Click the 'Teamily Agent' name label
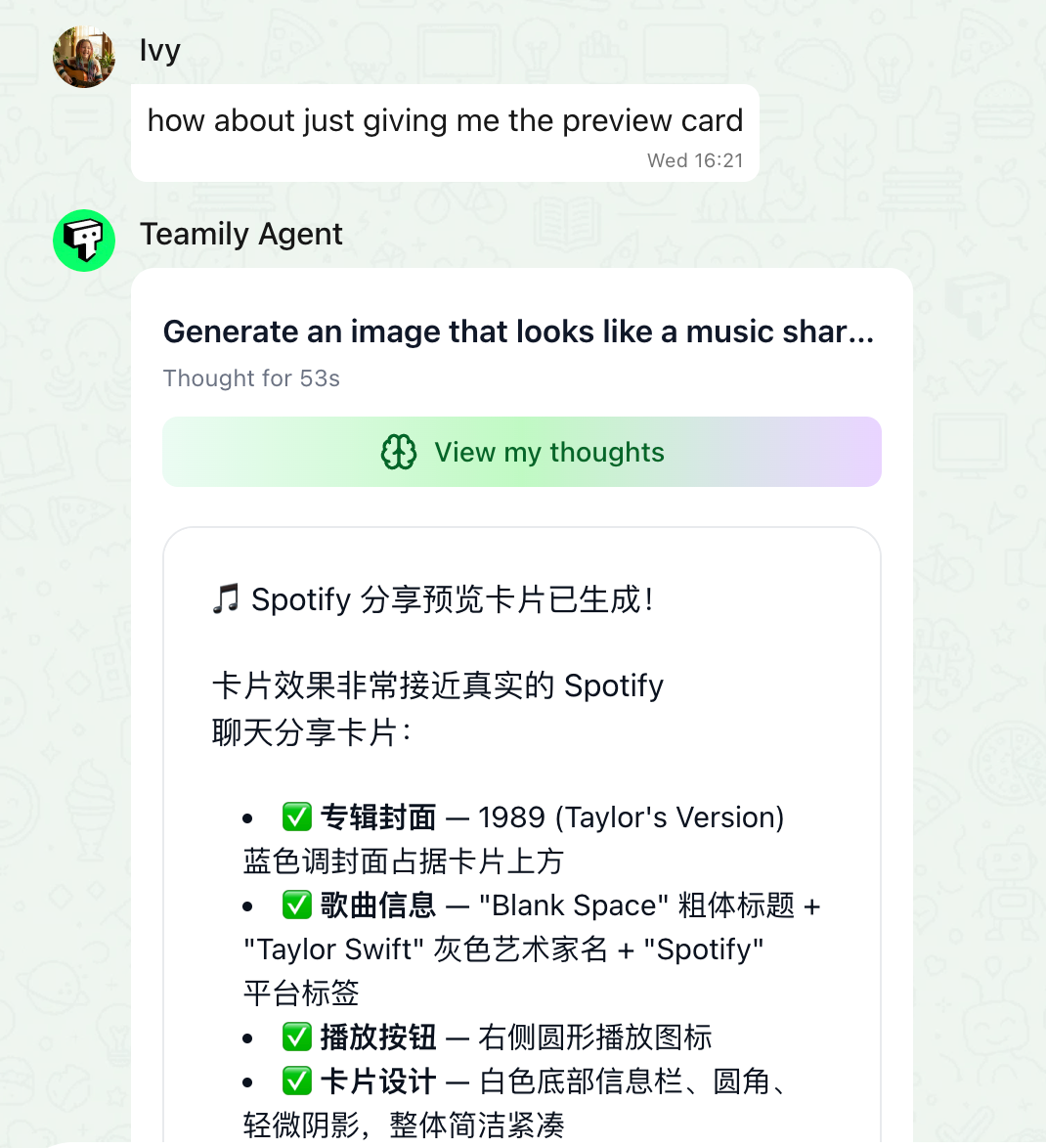The width and height of the screenshot is (1046, 1148). coord(241,235)
